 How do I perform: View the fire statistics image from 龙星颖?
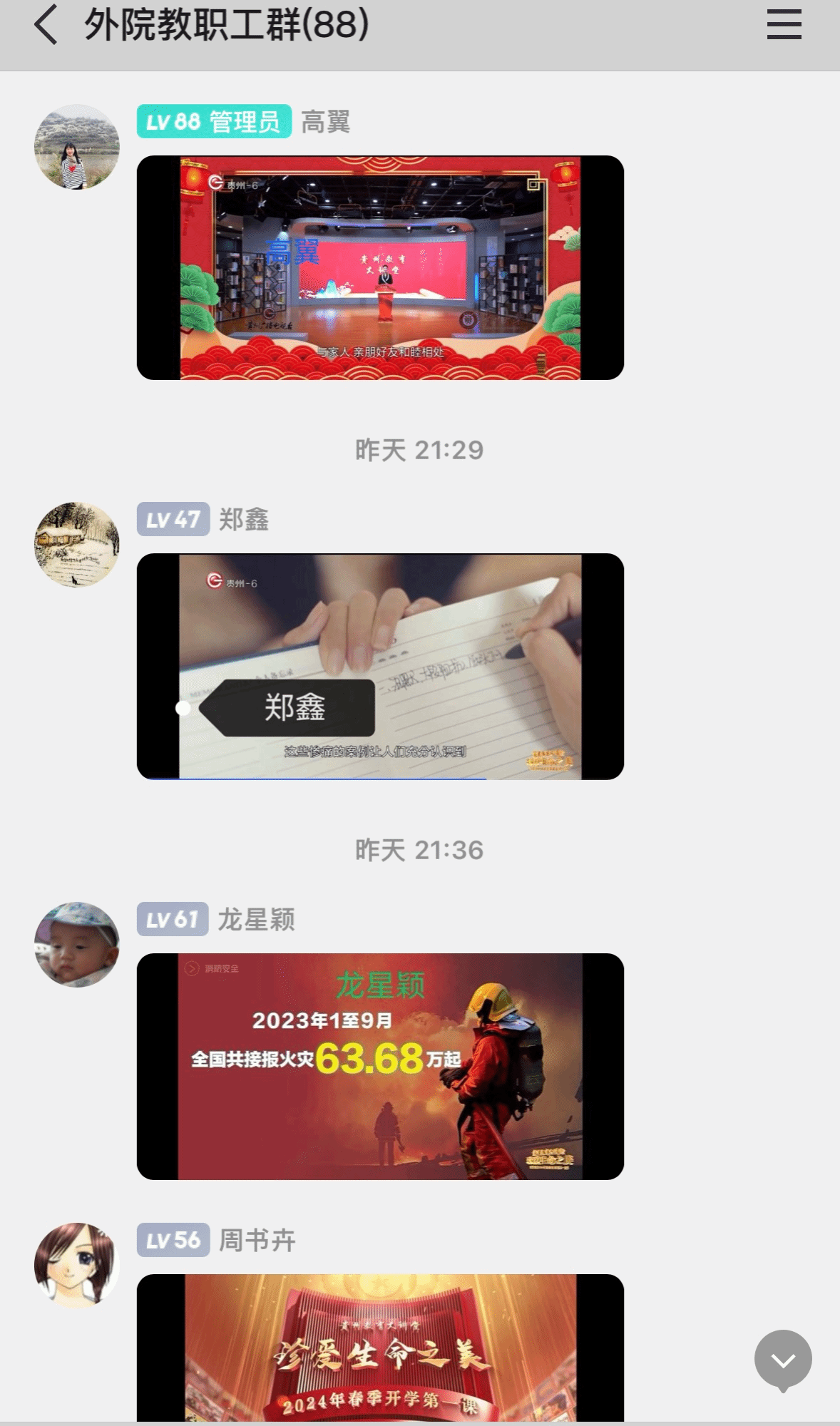[380, 1066]
